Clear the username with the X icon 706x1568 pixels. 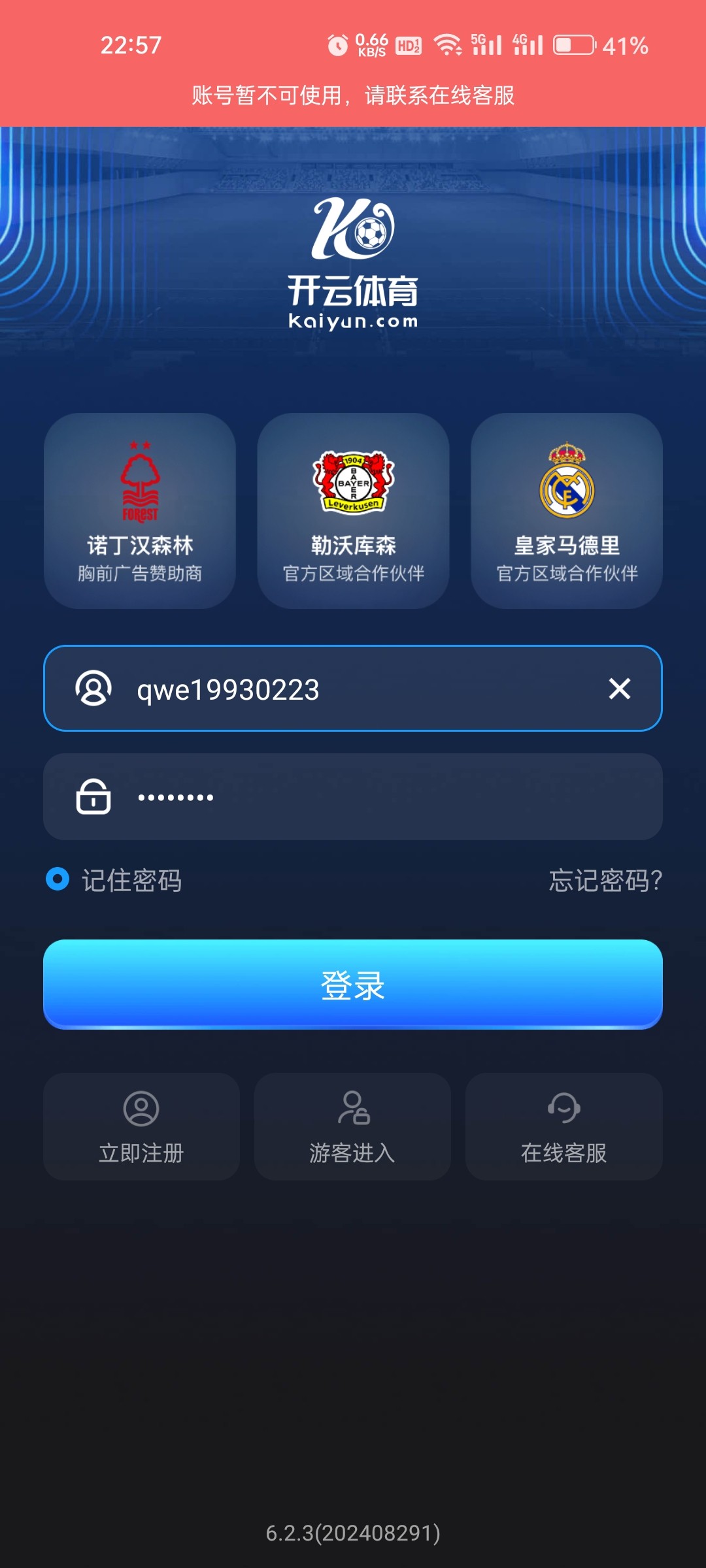619,689
